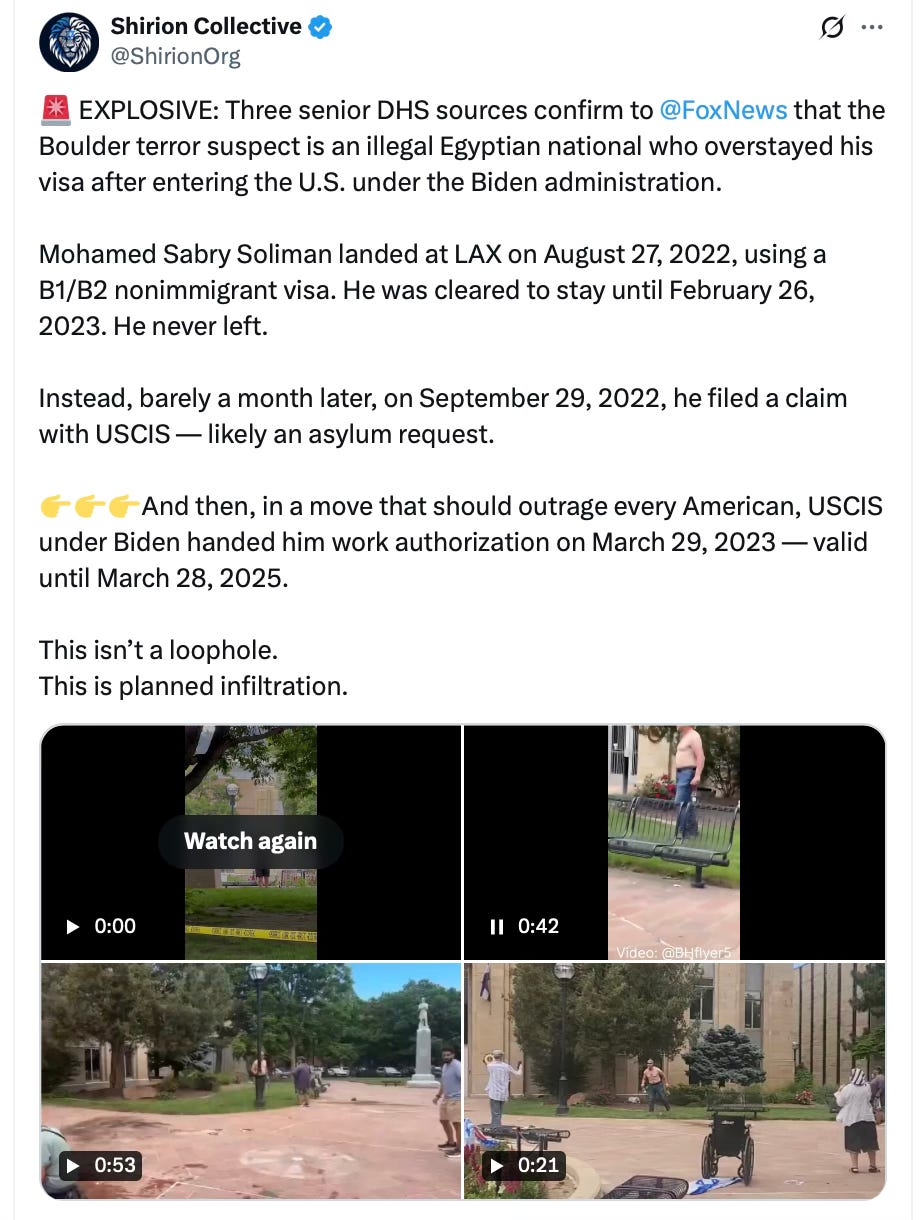
Task: Open the post's three-dot overflow menu
Action: point(872,27)
